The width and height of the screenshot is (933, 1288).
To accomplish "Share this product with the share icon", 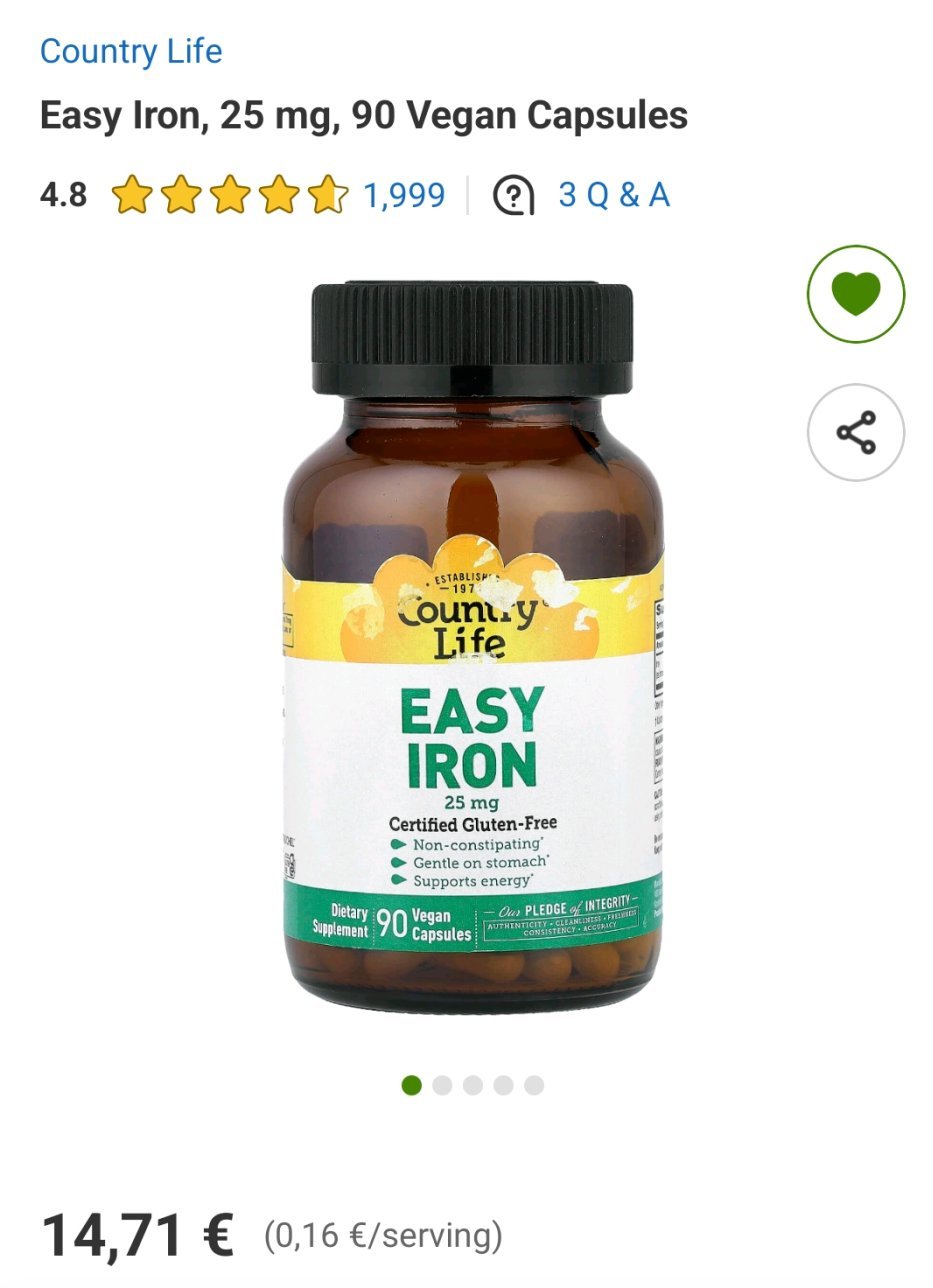I will click(x=856, y=433).
